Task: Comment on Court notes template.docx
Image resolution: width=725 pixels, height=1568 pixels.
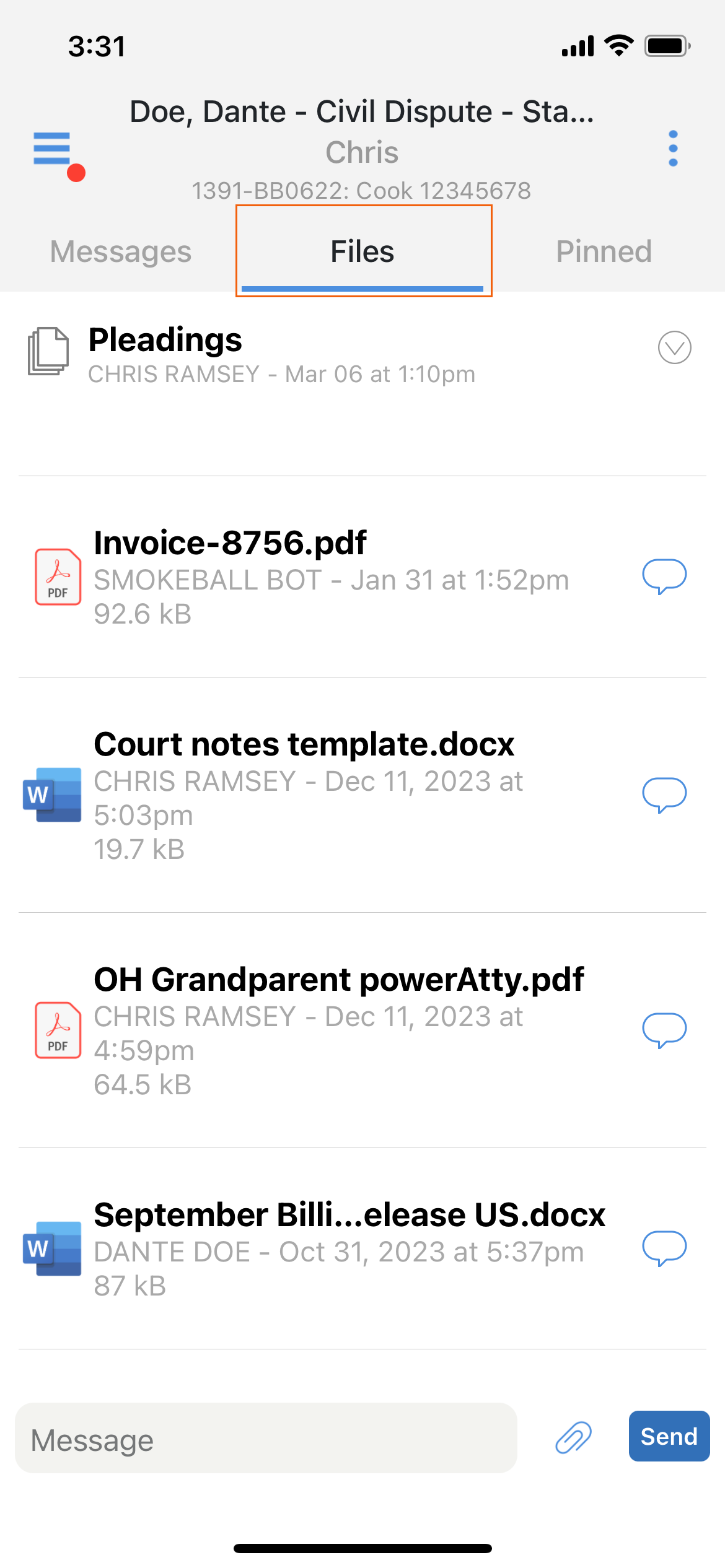Action: [664, 795]
